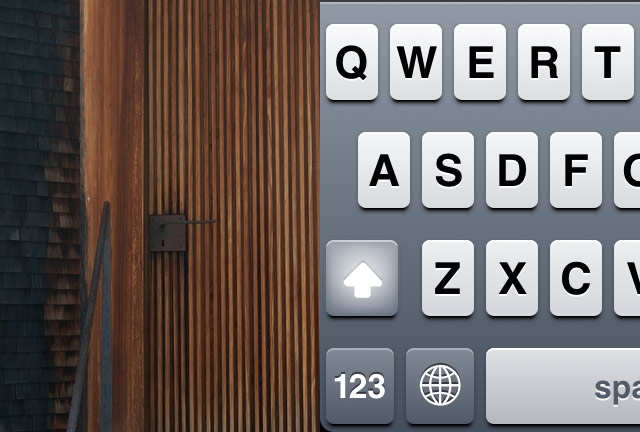Screen dimensions: 640x432
Task: Toggle the shift arrow key
Action: coord(362,278)
